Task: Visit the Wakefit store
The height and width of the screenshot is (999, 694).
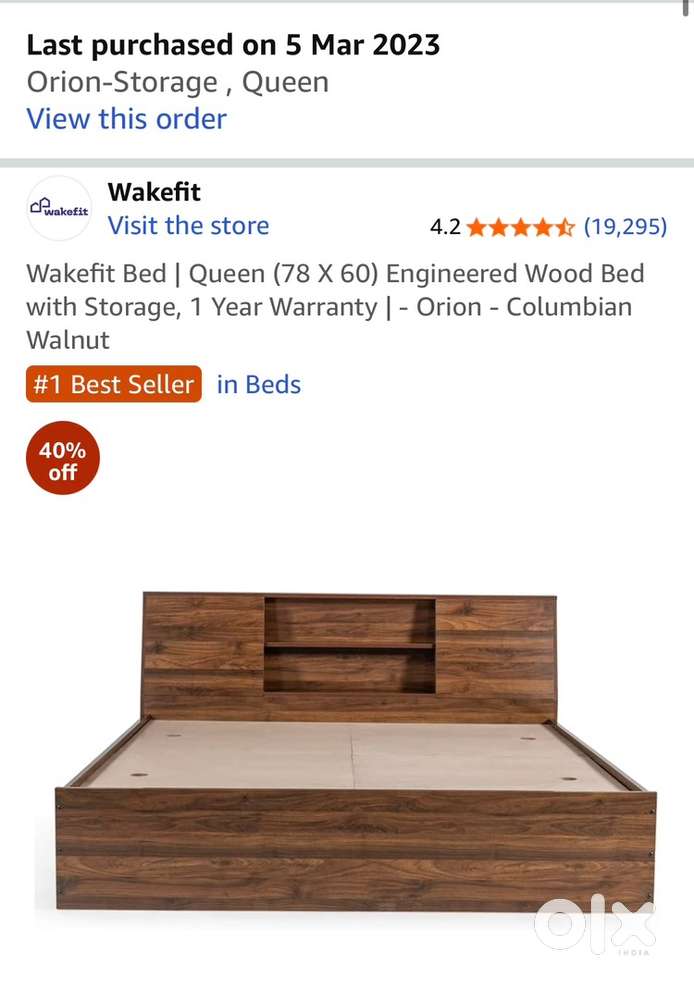Action: click(188, 226)
